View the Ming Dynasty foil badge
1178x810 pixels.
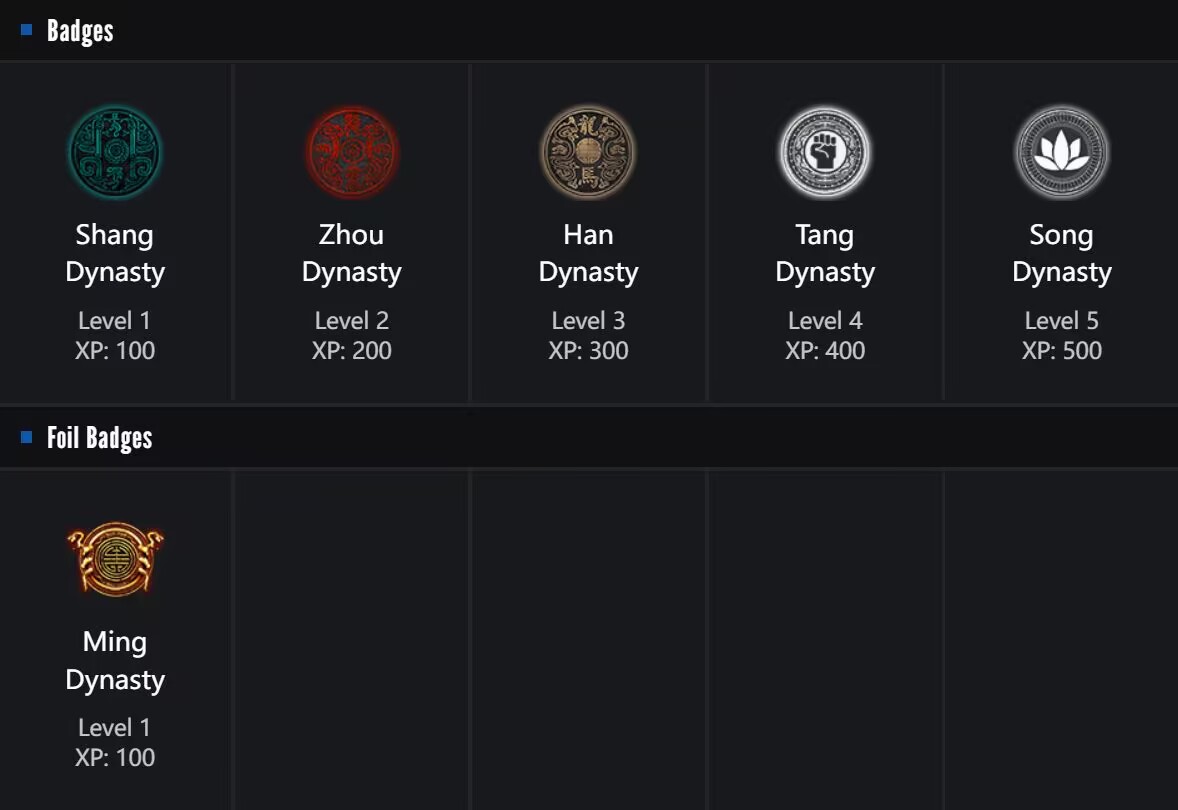pos(115,560)
